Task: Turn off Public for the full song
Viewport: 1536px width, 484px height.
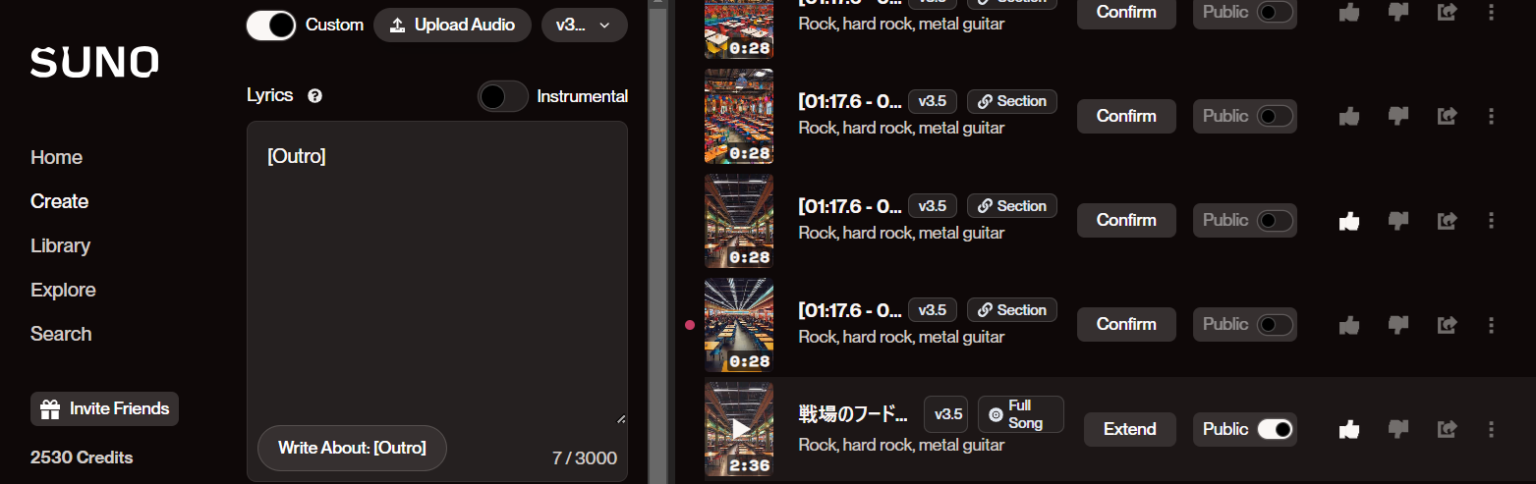Action: pos(1274,429)
